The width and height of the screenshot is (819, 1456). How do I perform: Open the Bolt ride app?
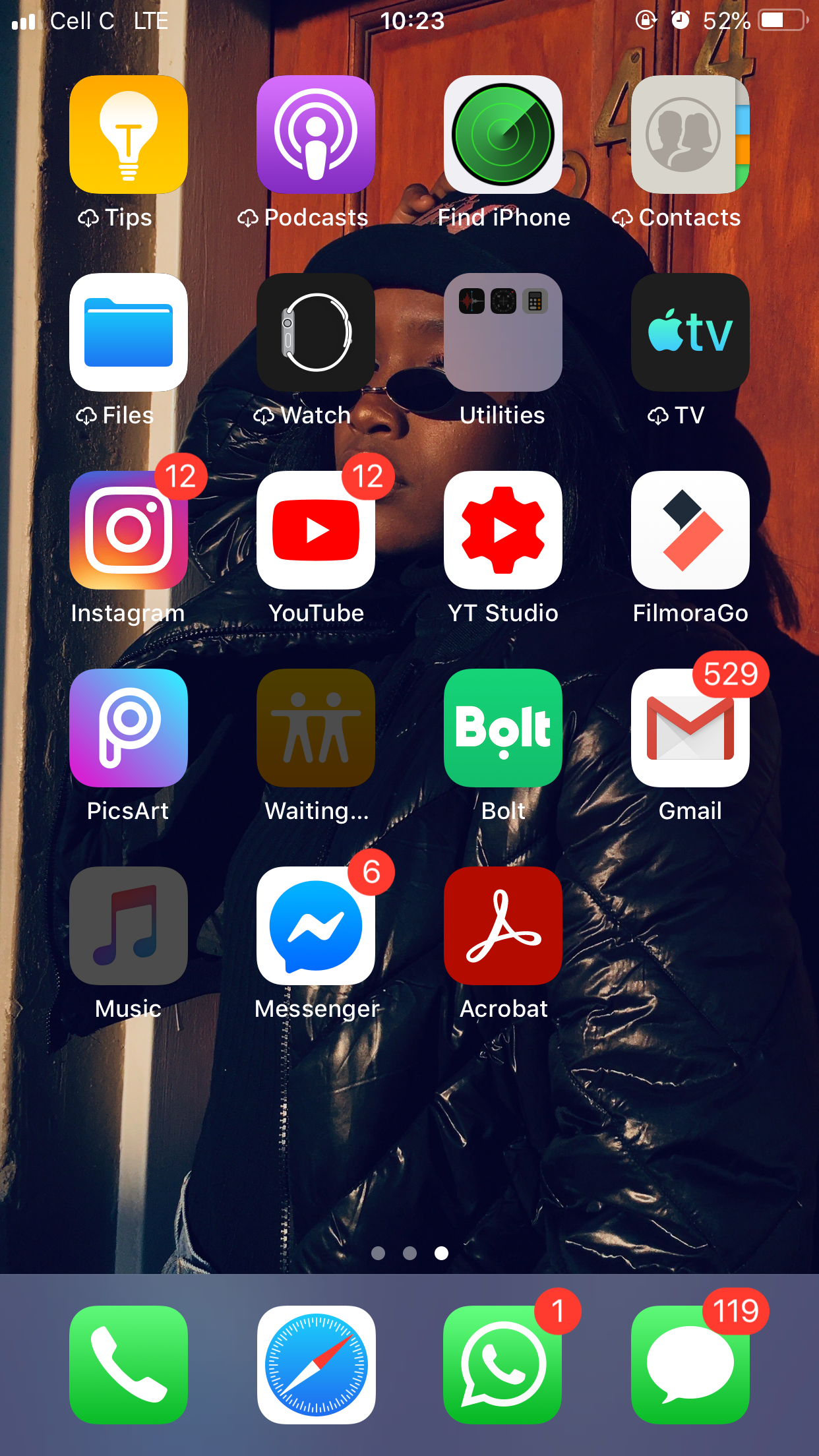[x=503, y=728]
